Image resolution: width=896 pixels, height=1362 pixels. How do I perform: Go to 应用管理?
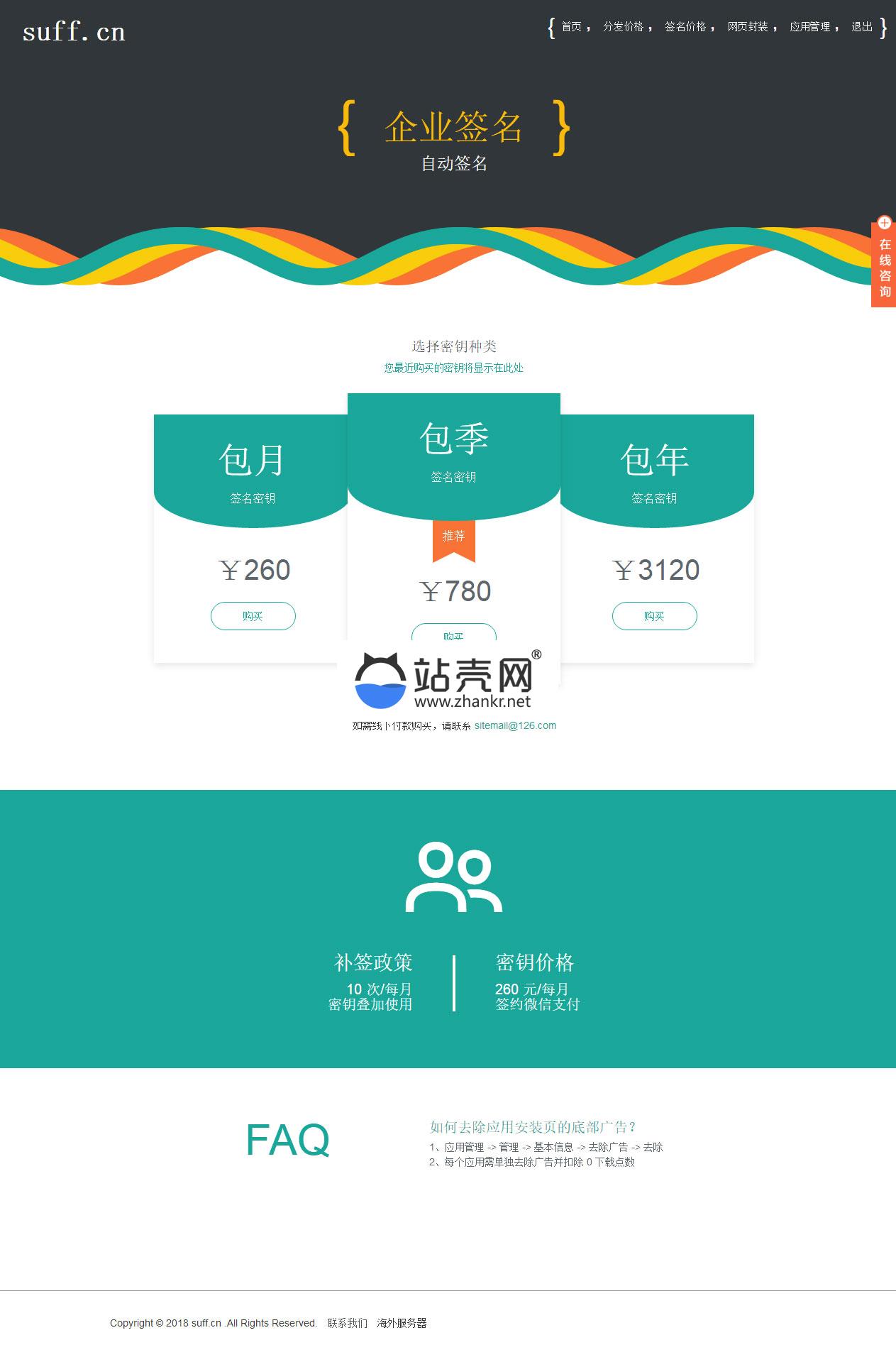click(809, 27)
